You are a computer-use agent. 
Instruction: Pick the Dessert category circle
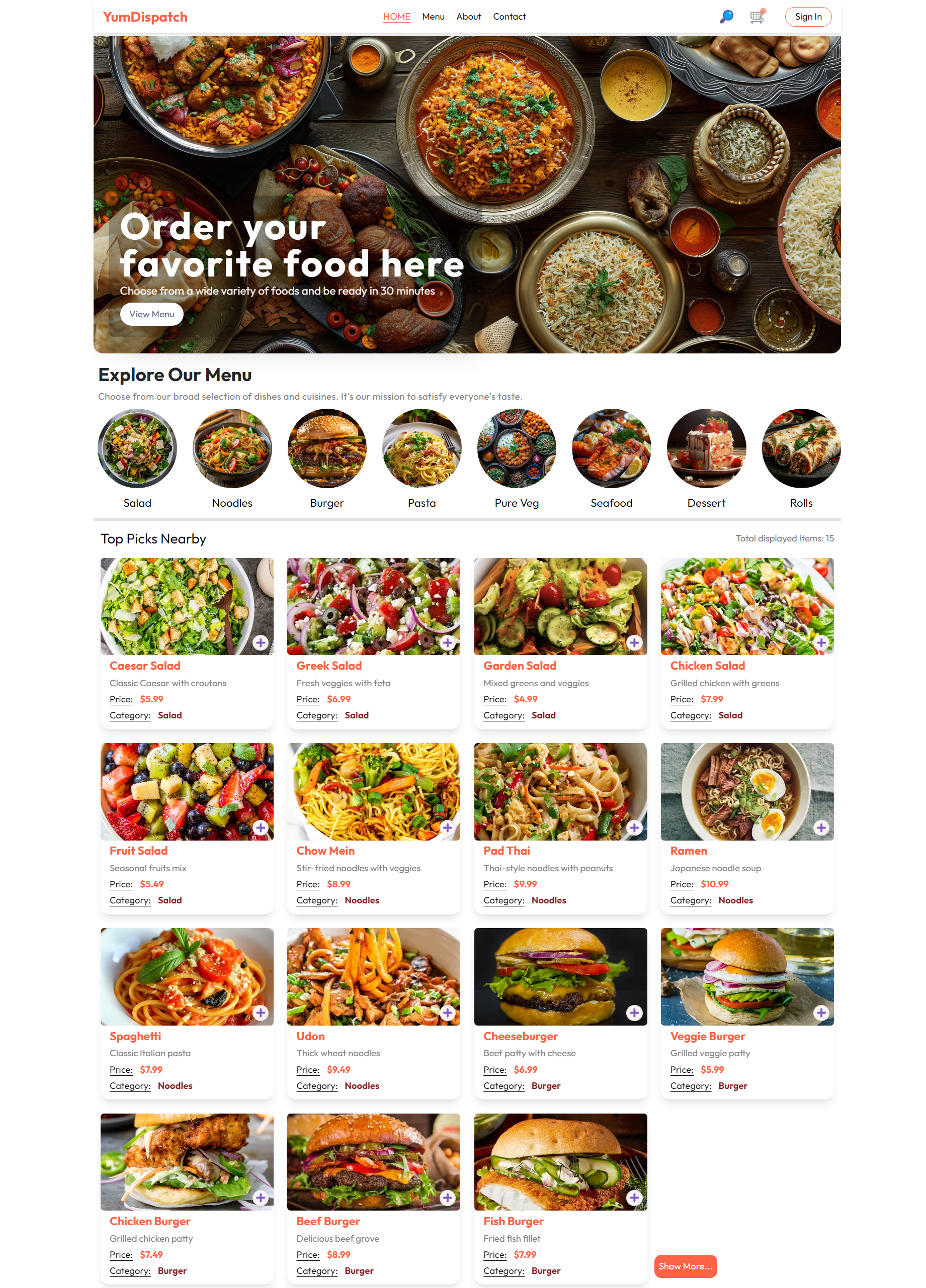click(x=706, y=448)
